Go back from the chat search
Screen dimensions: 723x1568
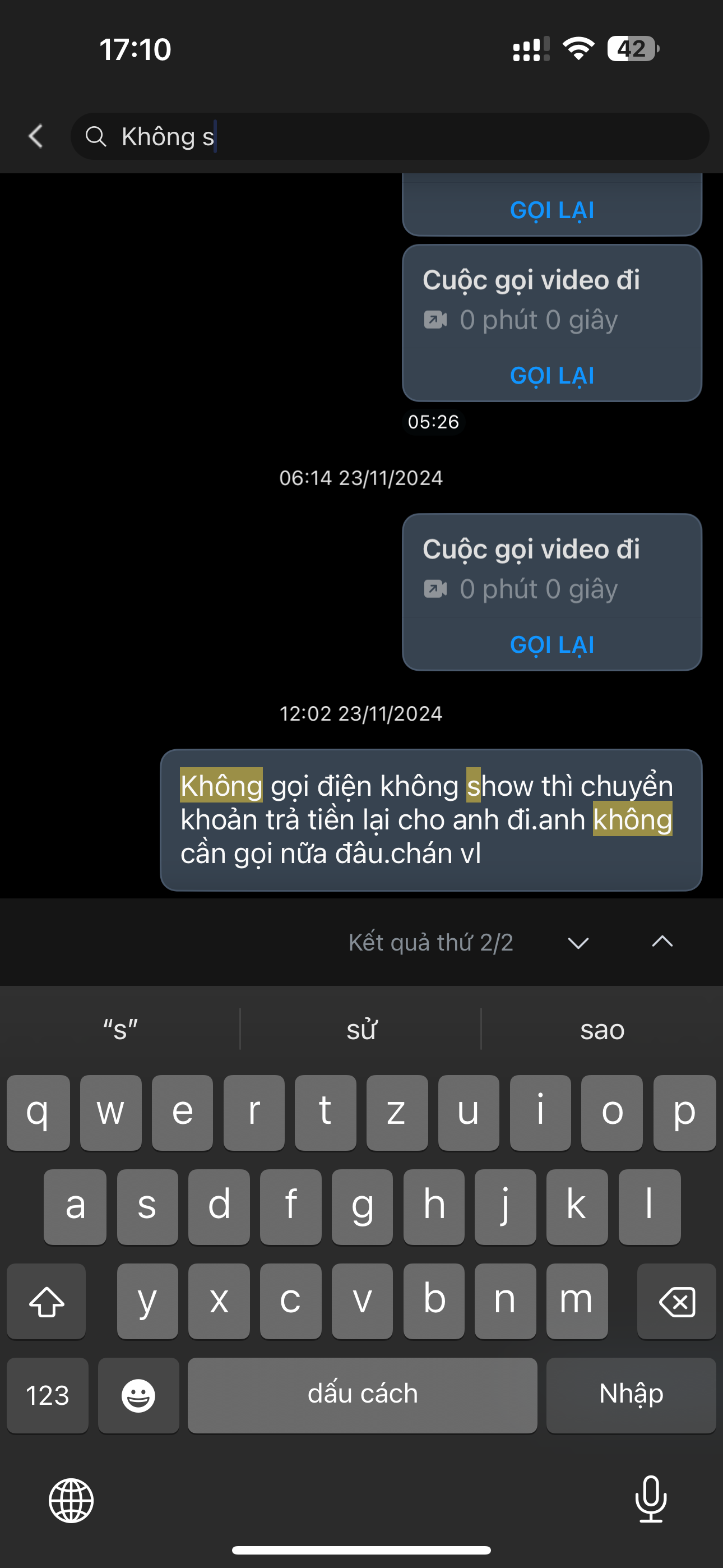coord(36,136)
